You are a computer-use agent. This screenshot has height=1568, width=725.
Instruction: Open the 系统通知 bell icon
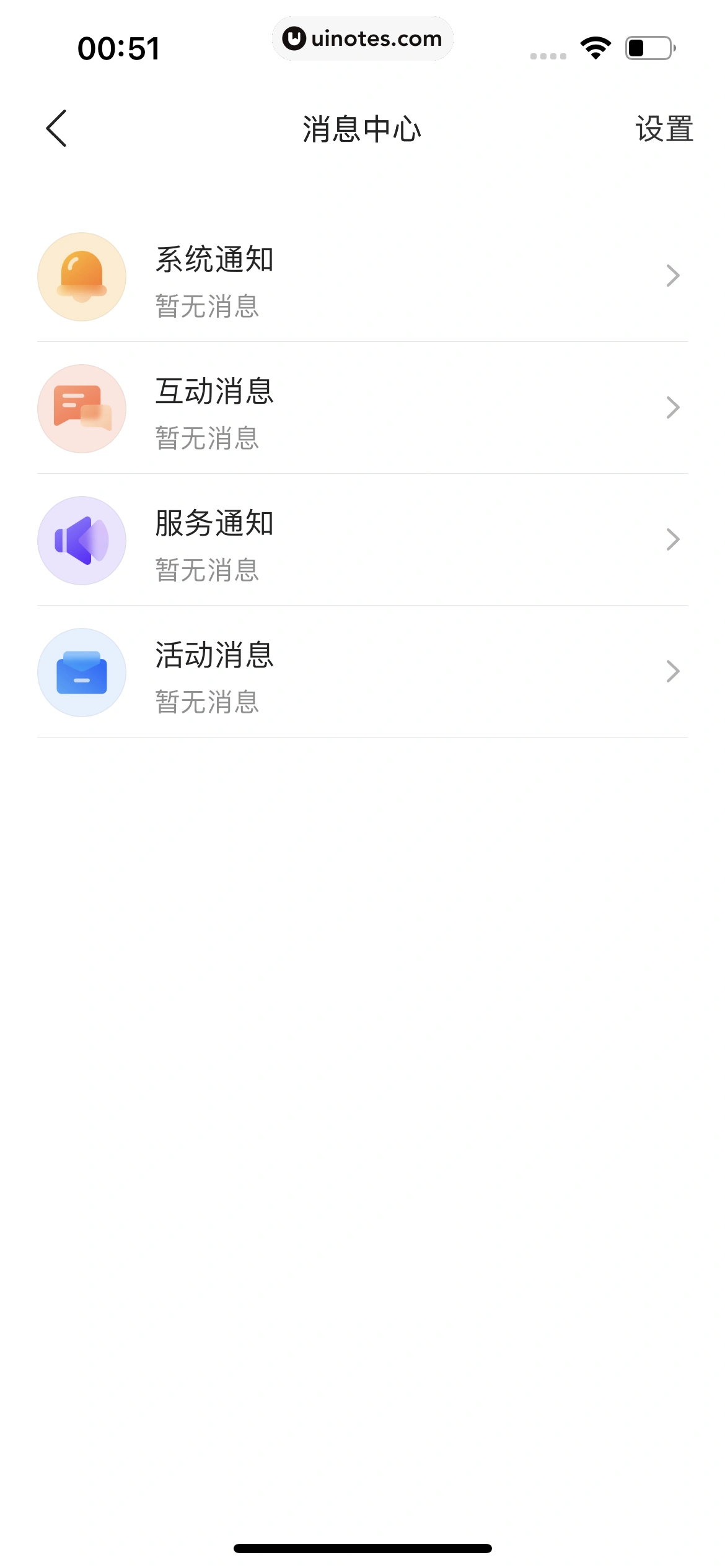[x=81, y=277]
